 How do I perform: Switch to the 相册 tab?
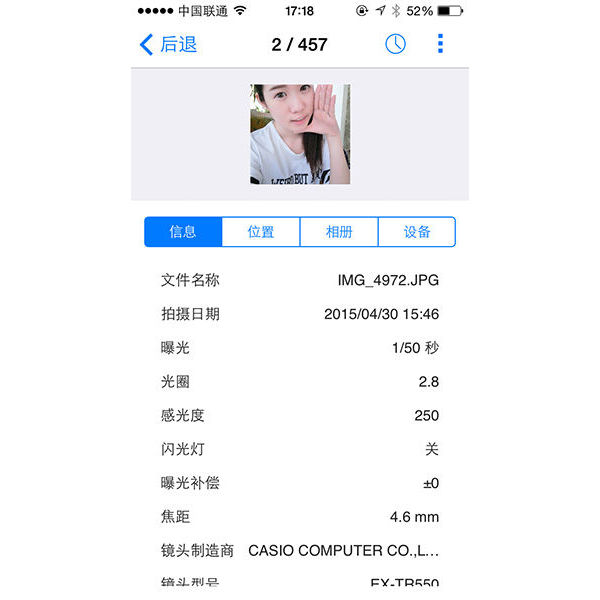pos(339,232)
